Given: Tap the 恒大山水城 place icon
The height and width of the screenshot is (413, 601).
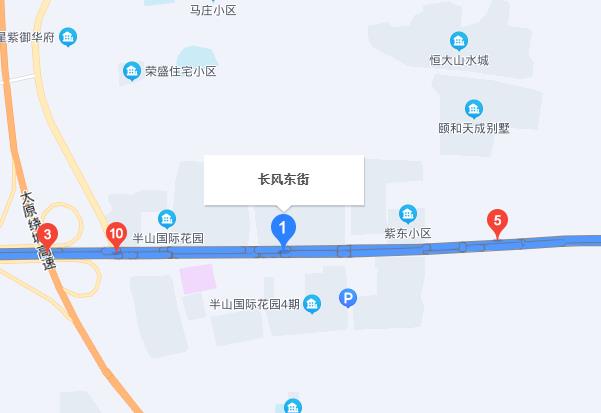Looking at the screenshot, I should click(459, 41).
